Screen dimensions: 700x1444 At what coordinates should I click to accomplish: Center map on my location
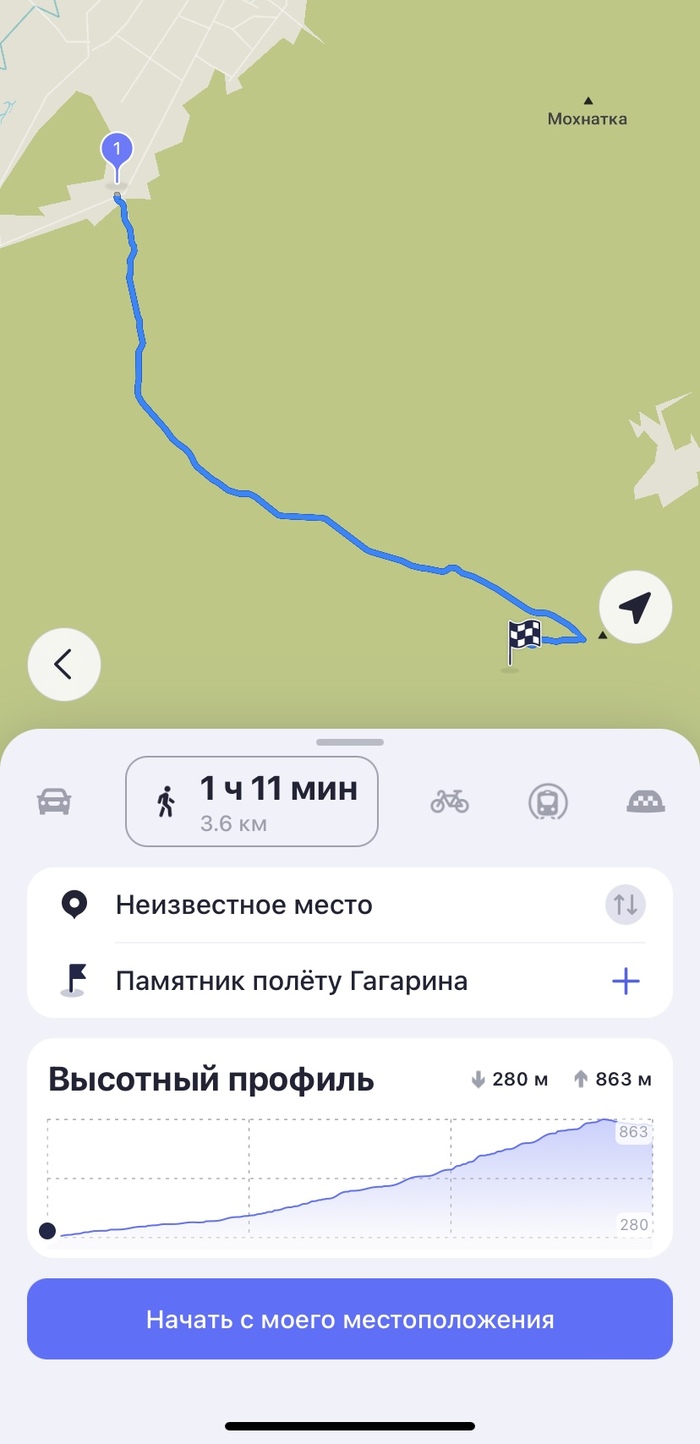click(635, 607)
